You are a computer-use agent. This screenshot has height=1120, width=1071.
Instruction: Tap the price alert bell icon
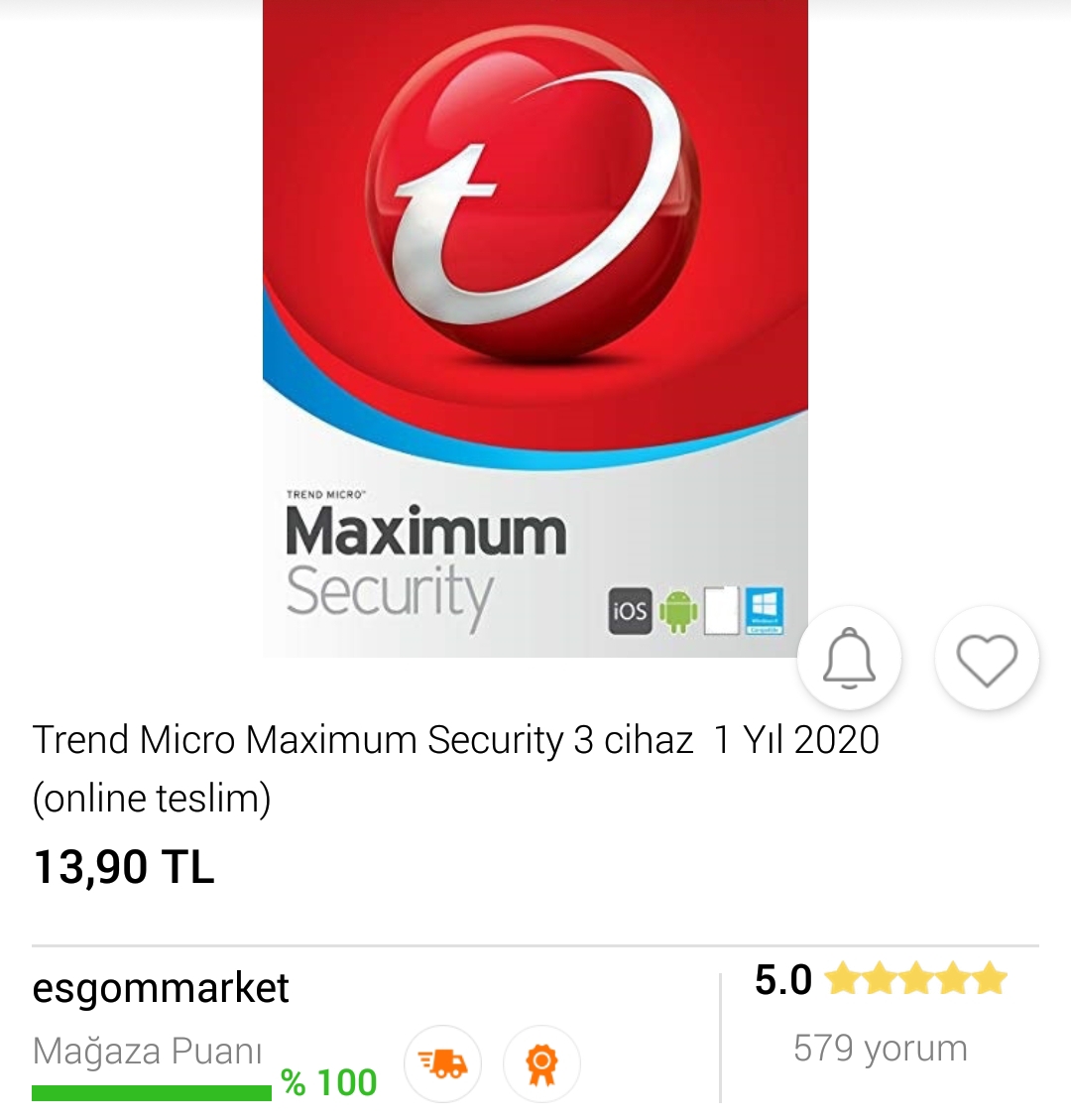(x=850, y=659)
